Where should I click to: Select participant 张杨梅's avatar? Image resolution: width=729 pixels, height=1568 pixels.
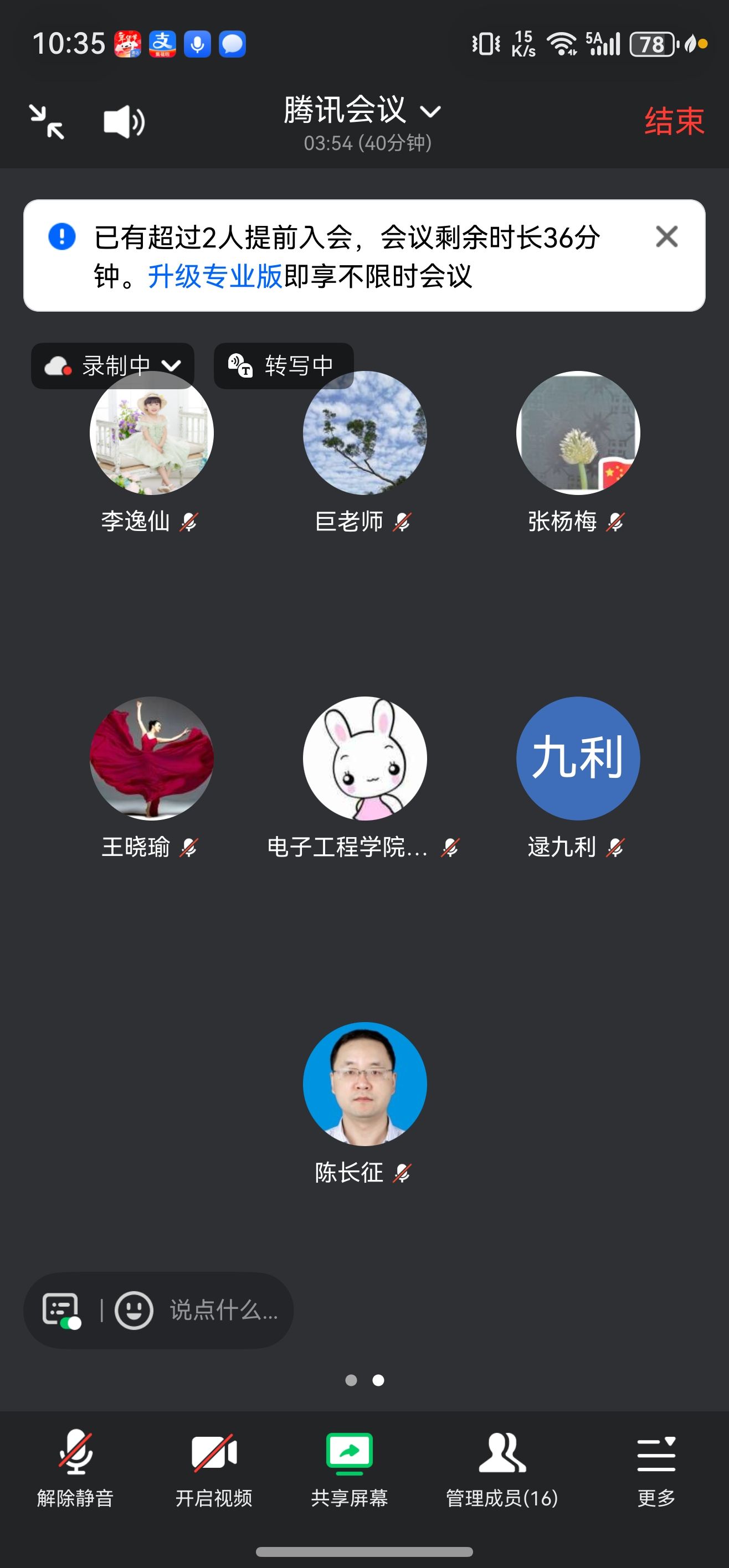577,434
